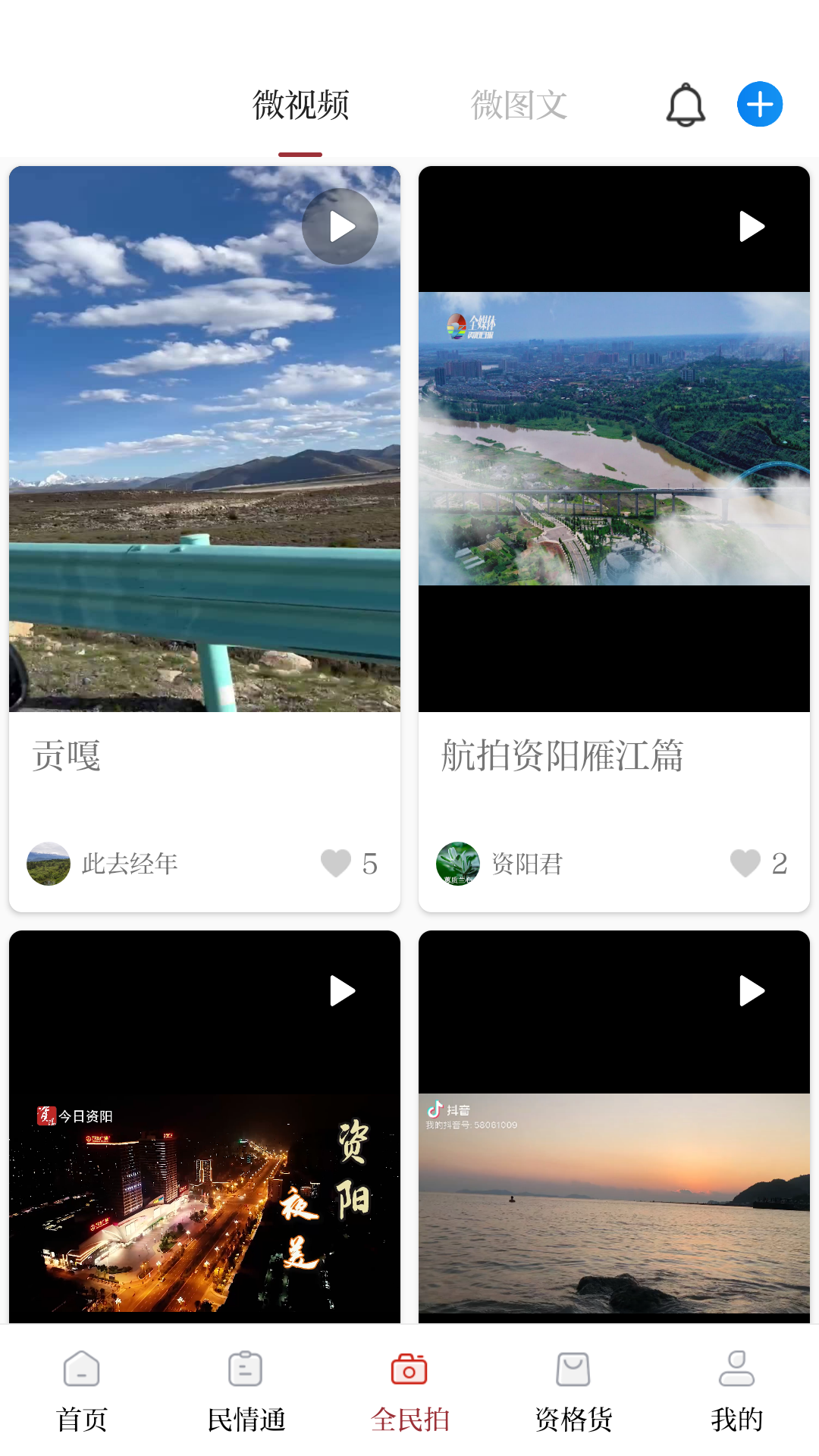Image resolution: width=819 pixels, height=1456 pixels.
Task: Select the 微视频 tab
Action: click(300, 105)
